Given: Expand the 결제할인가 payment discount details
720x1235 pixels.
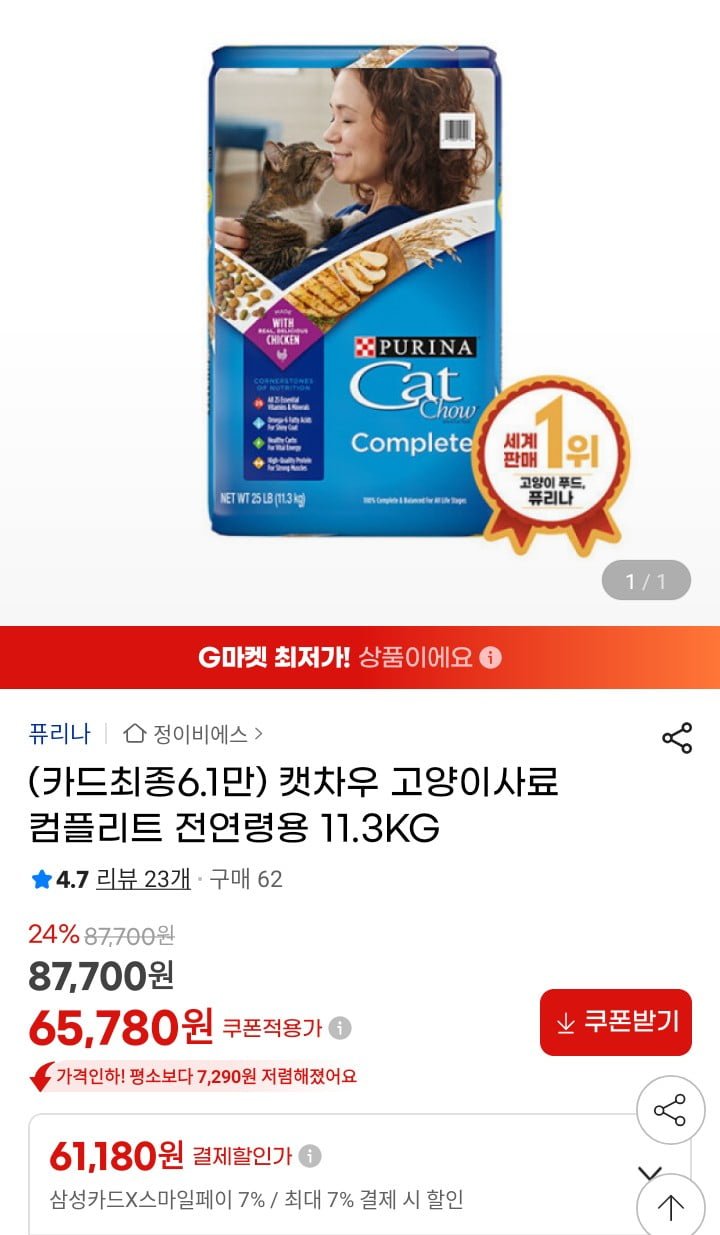Looking at the screenshot, I should [650, 1170].
